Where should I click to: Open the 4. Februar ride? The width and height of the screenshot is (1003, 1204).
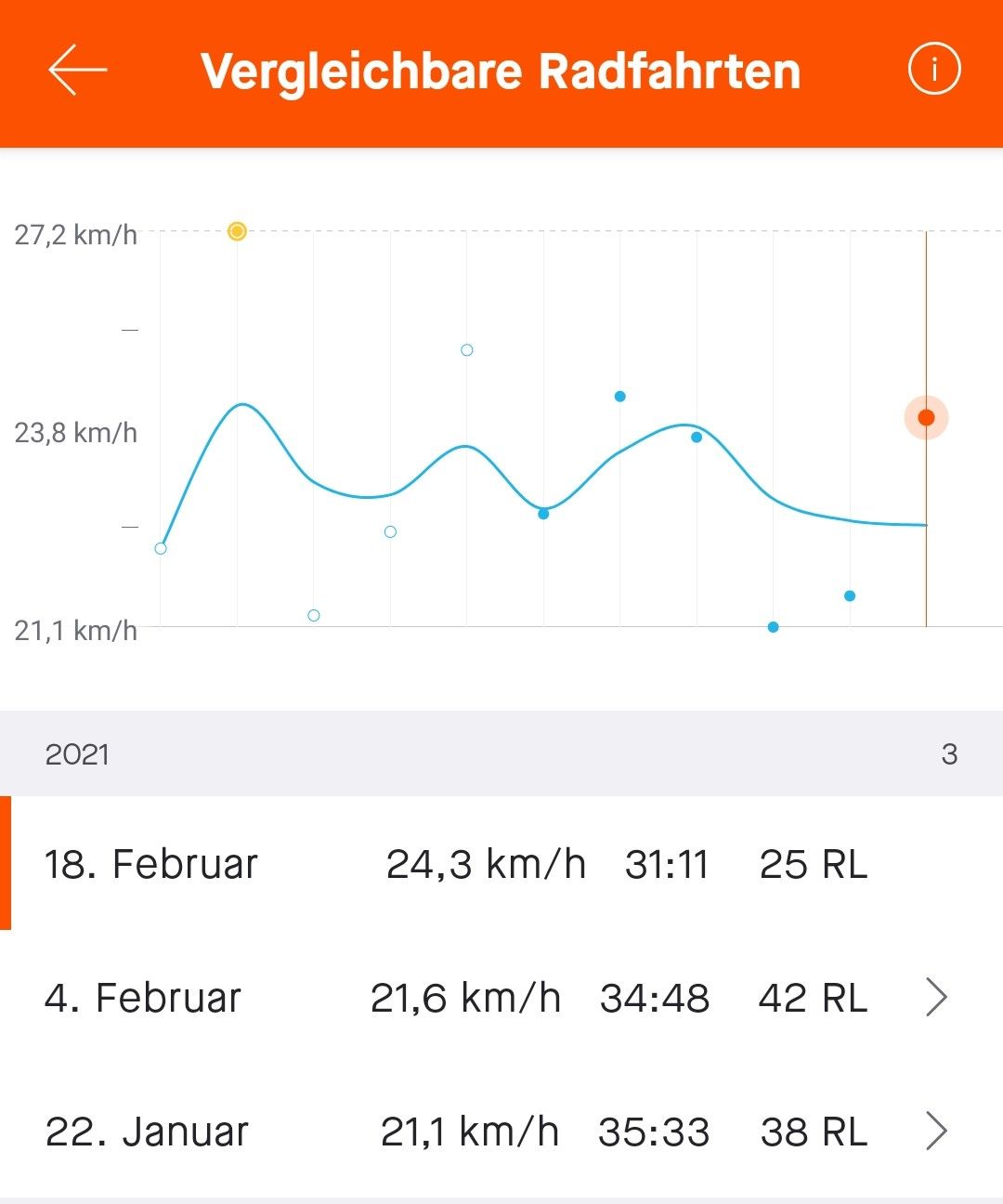501,998
